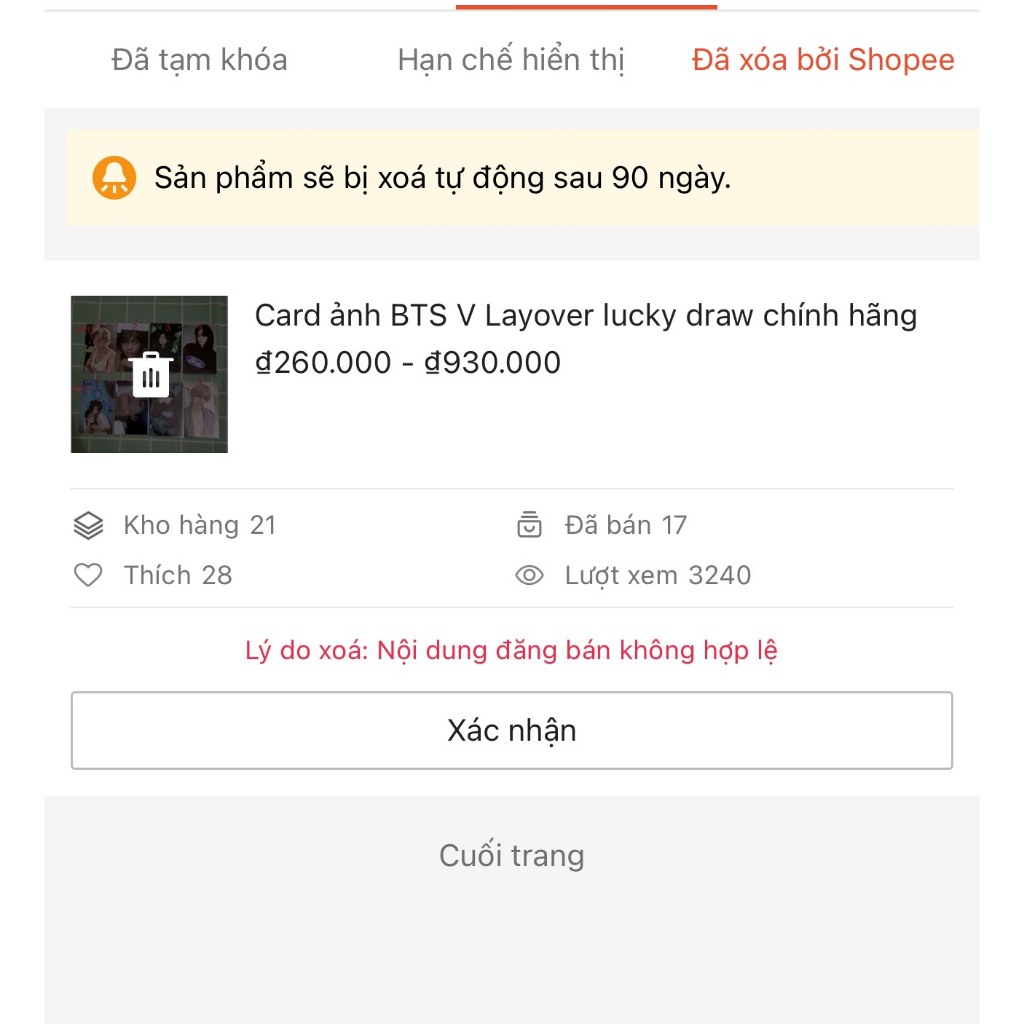1024x1024 pixels.
Task: Open the Hạn chế hiển thị tab
Action: pyautogui.click(x=510, y=60)
